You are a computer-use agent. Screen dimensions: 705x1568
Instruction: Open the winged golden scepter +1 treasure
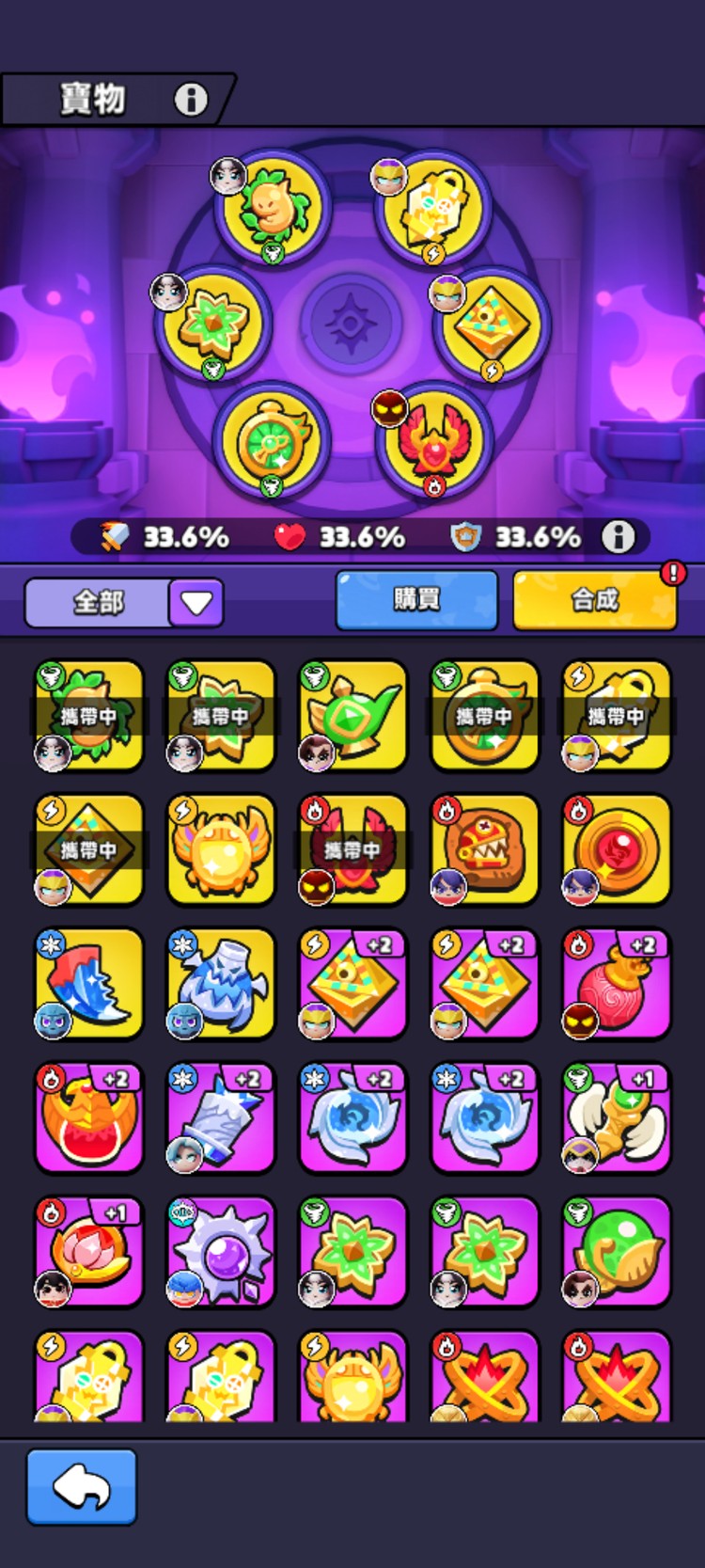(x=616, y=1118)
